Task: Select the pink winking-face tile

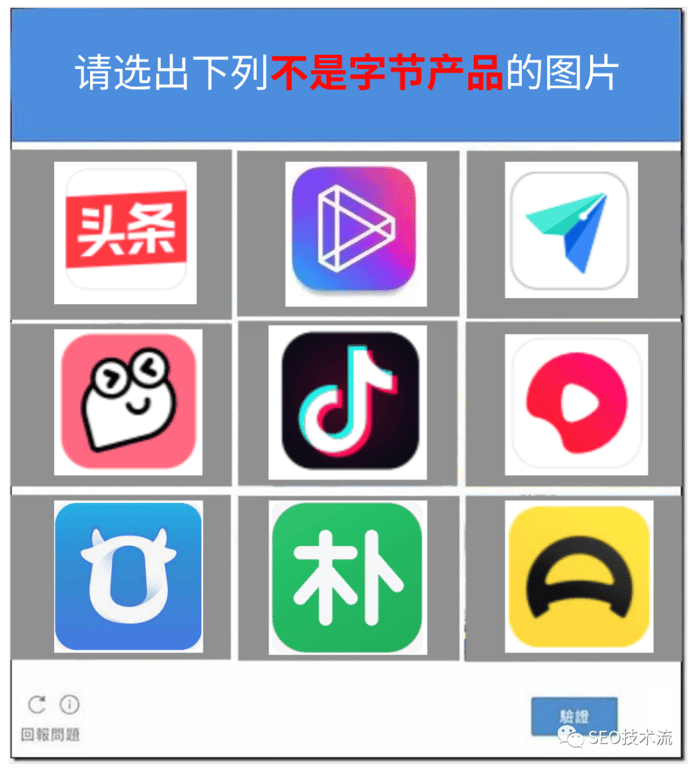Action: [128, 403]
